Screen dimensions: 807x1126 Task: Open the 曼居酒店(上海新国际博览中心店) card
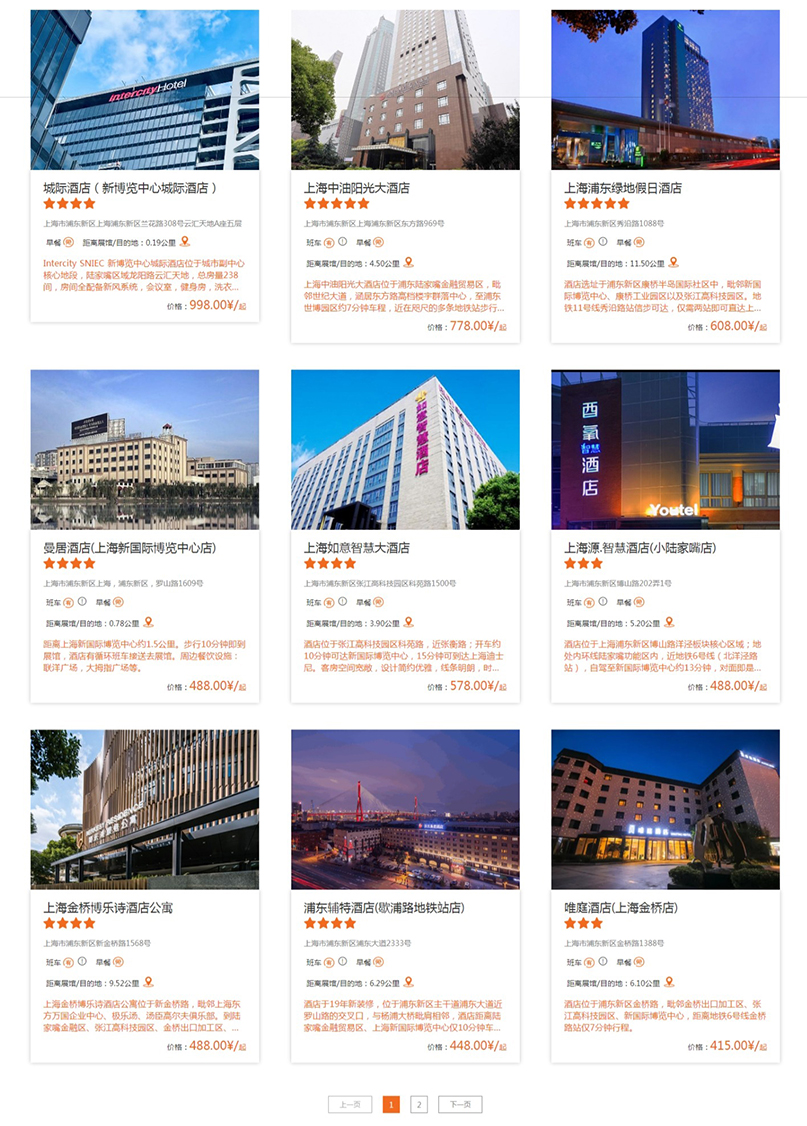(144, 548)
